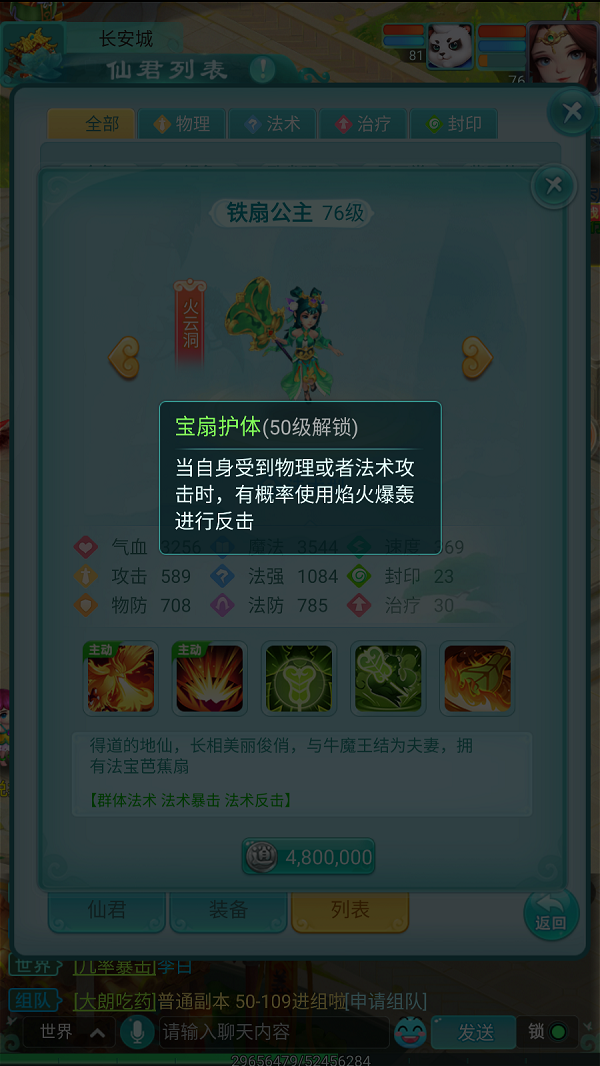Tap the flaming fan skill icon
Screen dimensions: 600x1066
point(477,677)
